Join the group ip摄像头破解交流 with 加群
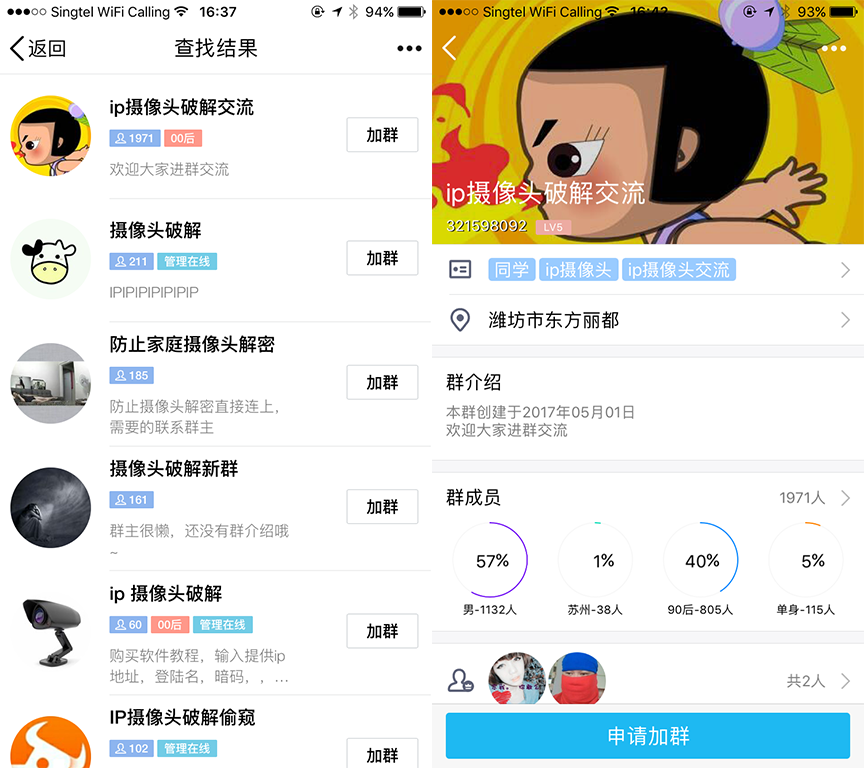Viewport: 864px width, 768px height. (382, 135)
